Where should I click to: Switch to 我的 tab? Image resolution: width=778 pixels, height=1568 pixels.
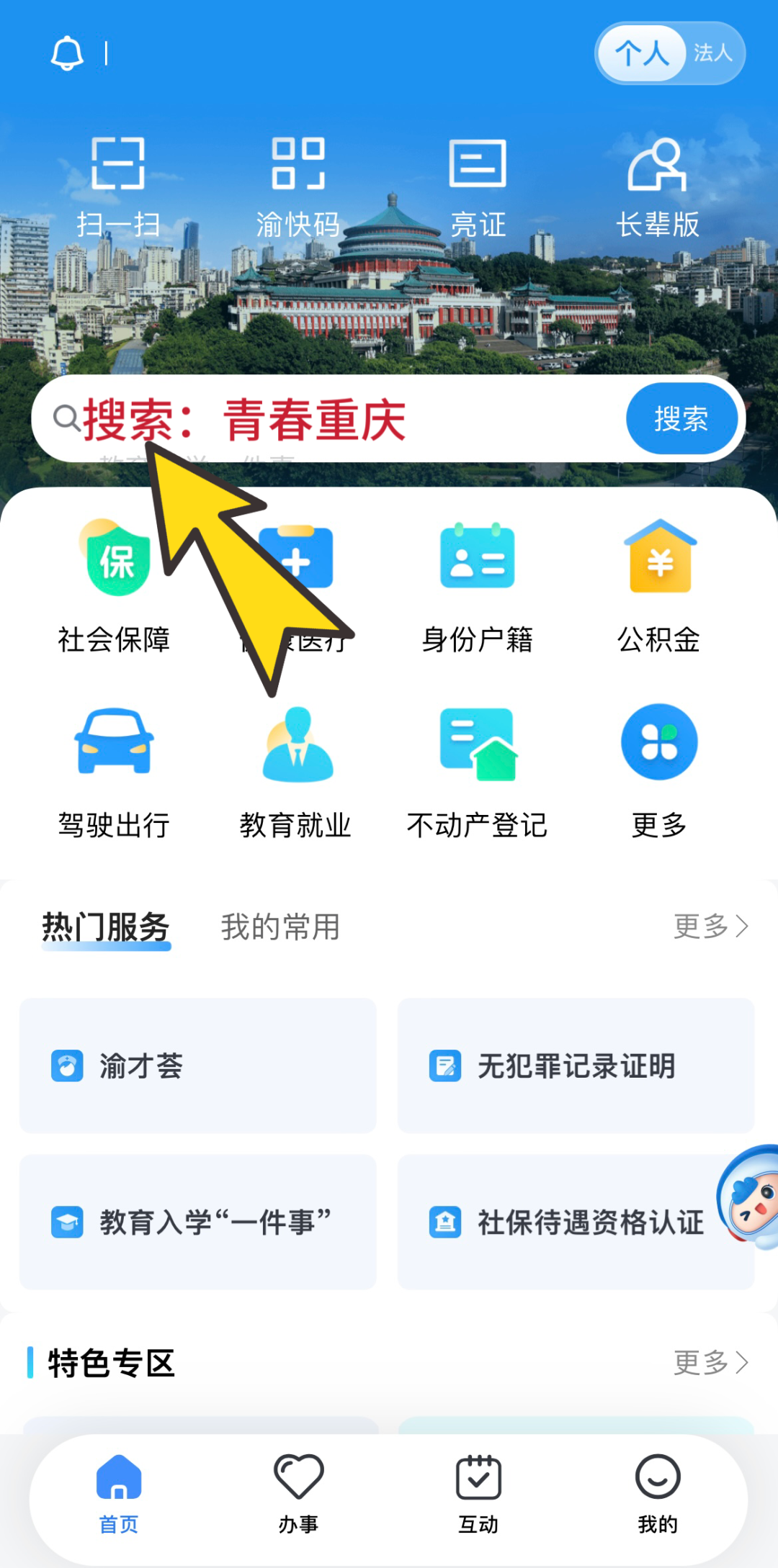(657, 1494)
